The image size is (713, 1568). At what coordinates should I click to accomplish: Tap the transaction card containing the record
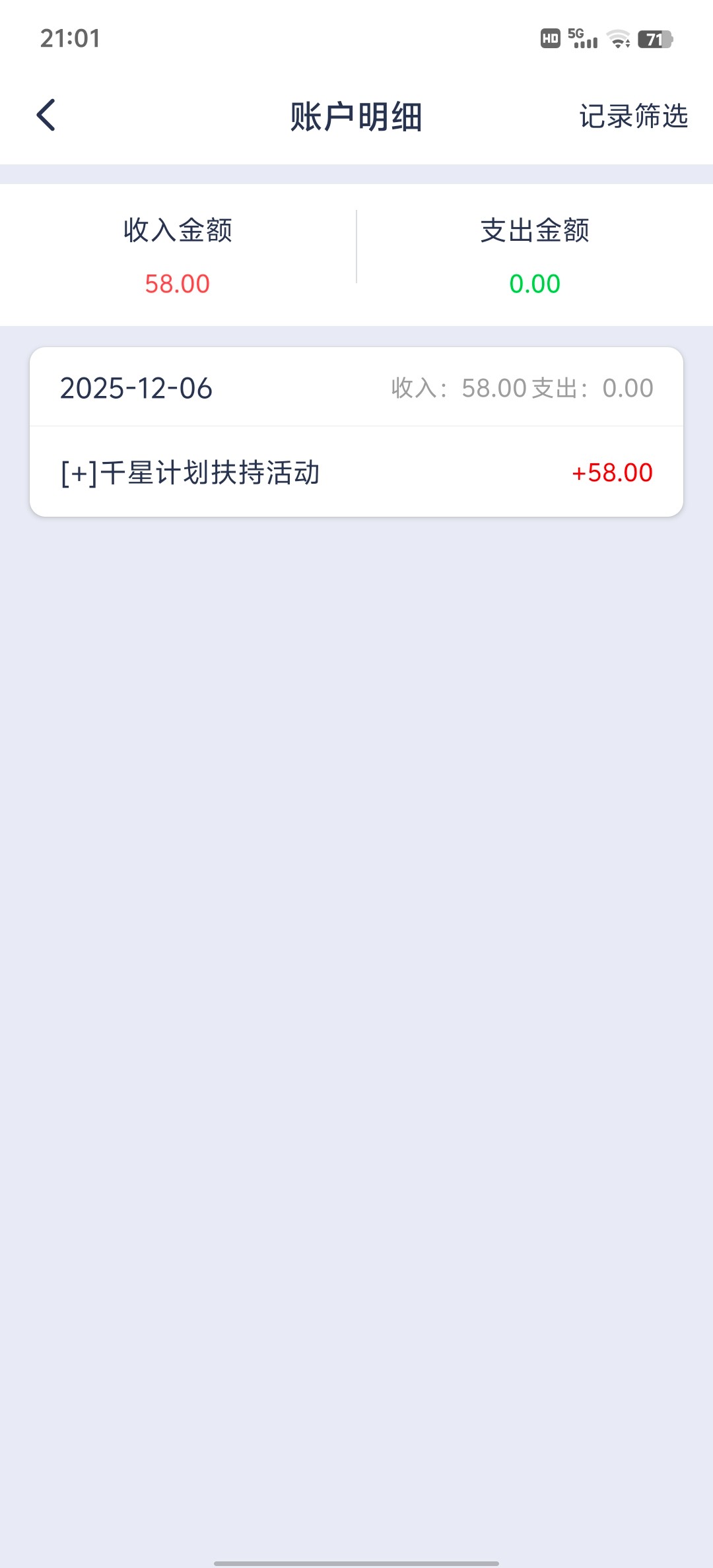356,429
